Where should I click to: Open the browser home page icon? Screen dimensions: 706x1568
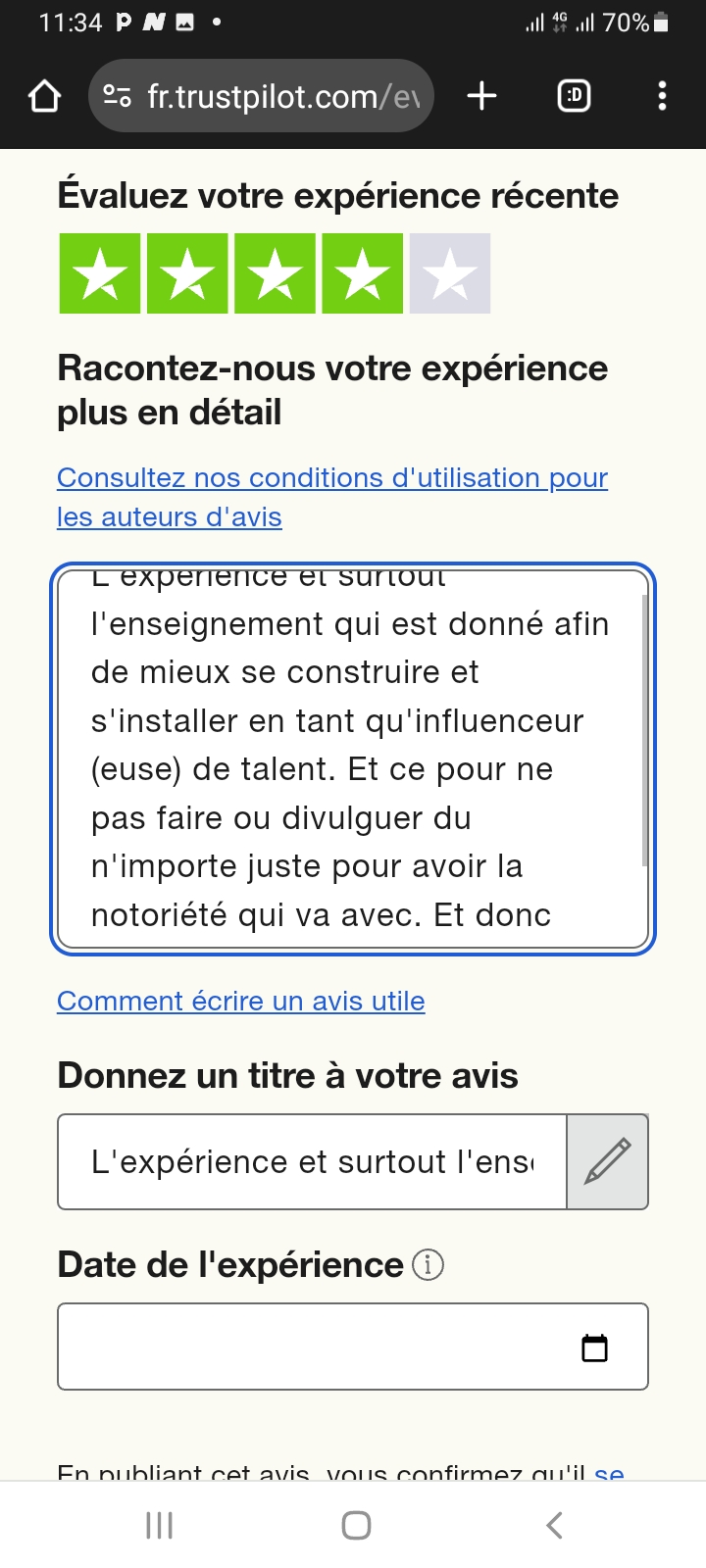(x=44, y=96)
